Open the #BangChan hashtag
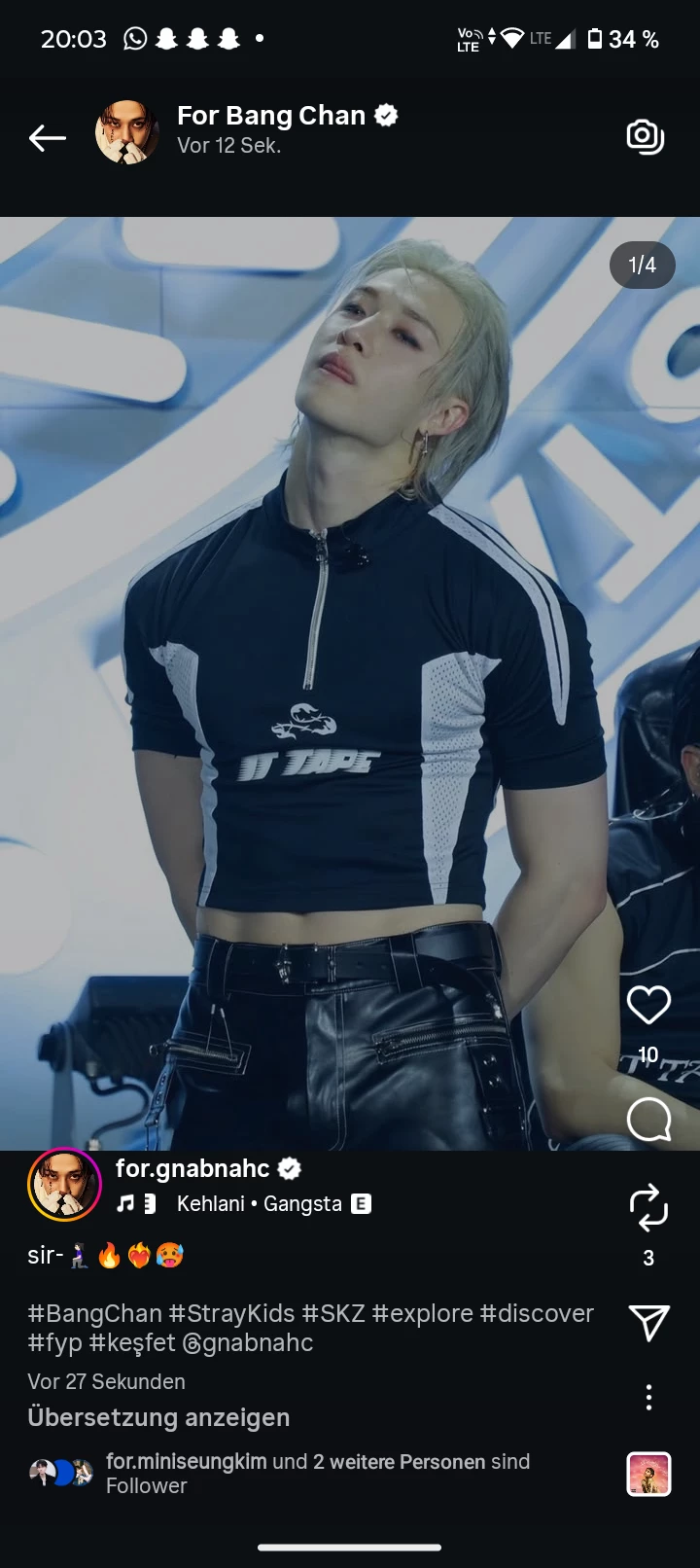 (x=94, y=1313)
